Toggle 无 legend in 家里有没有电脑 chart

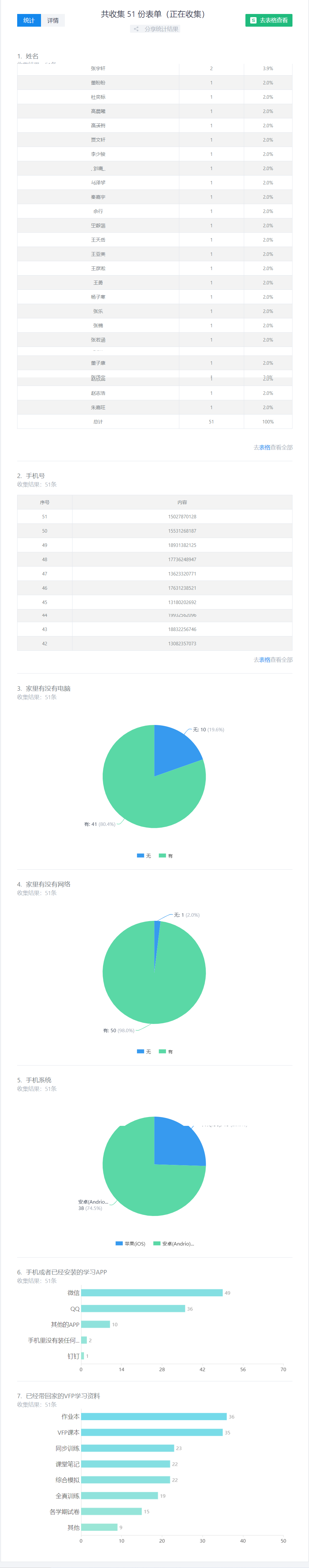[144, 855]
